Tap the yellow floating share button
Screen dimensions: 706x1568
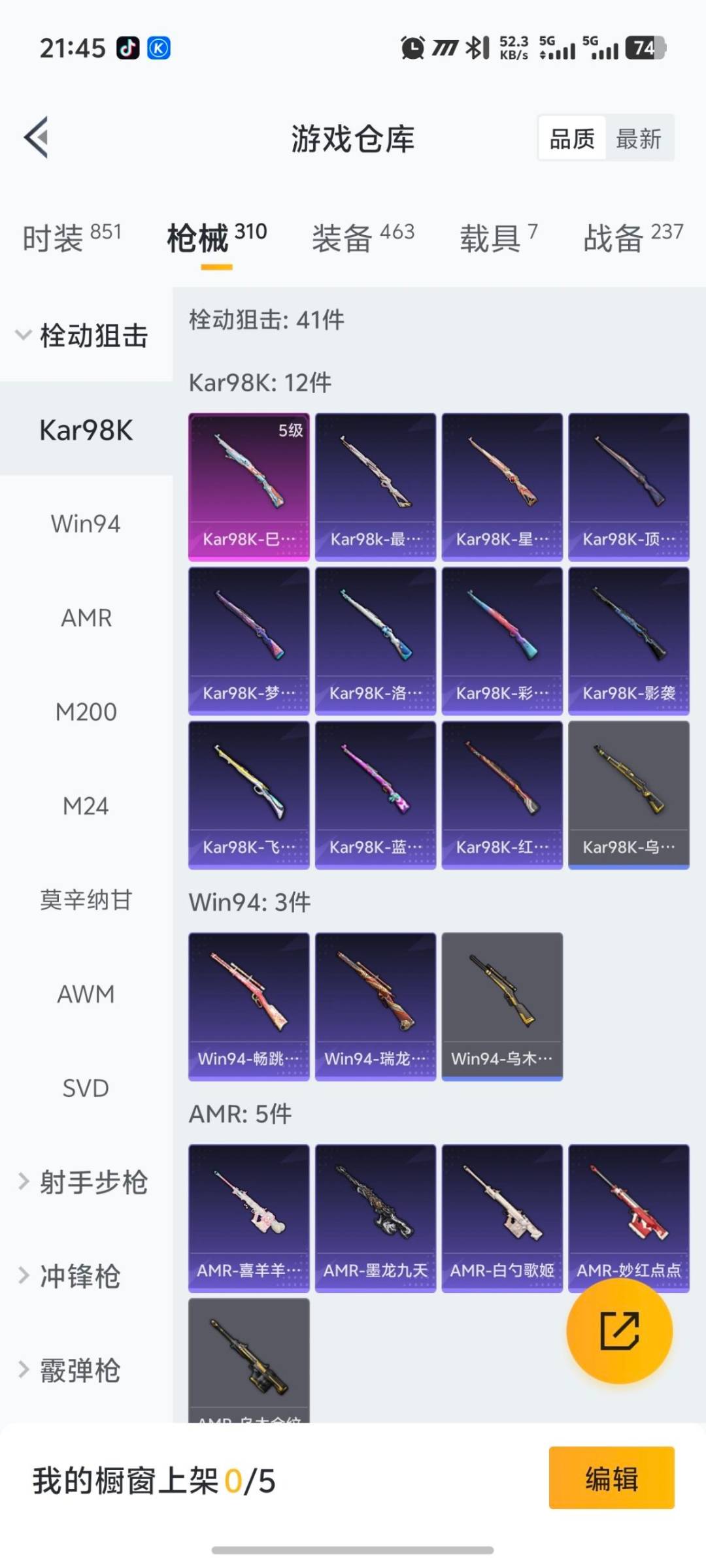click(x=619, y=1330)
